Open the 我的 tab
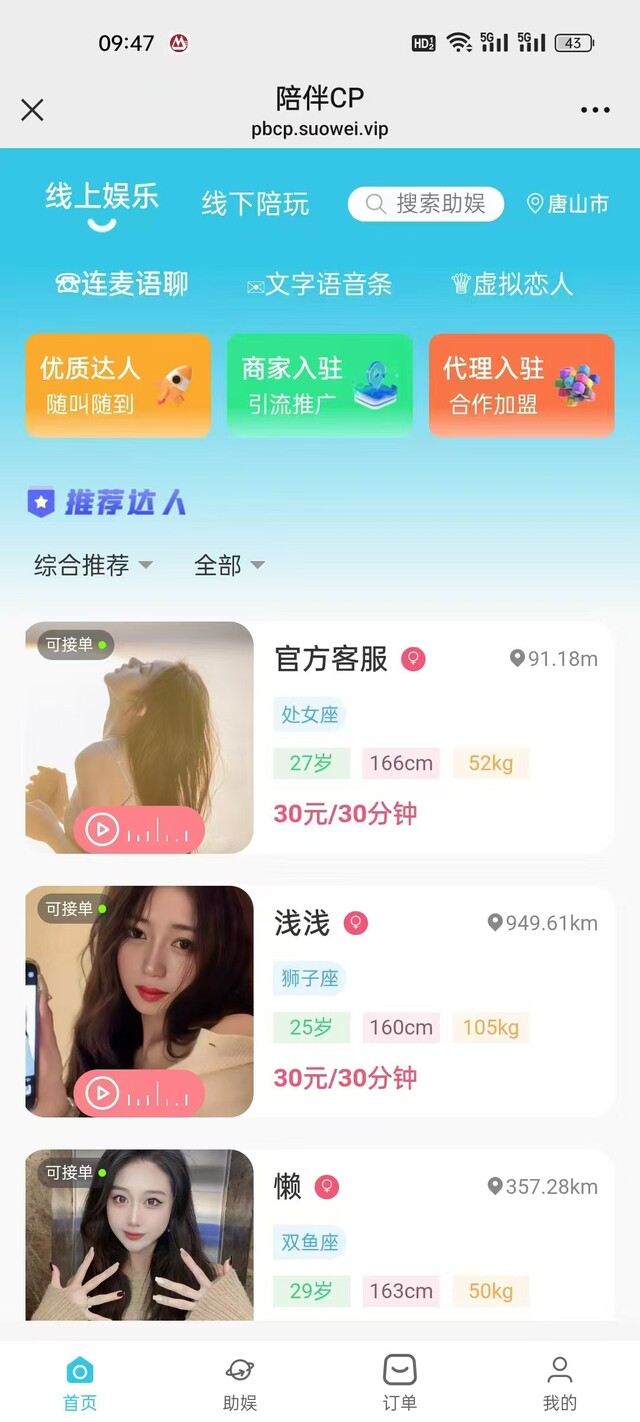The height and width of the screenshot is (1422, 640). (560, 1382)
